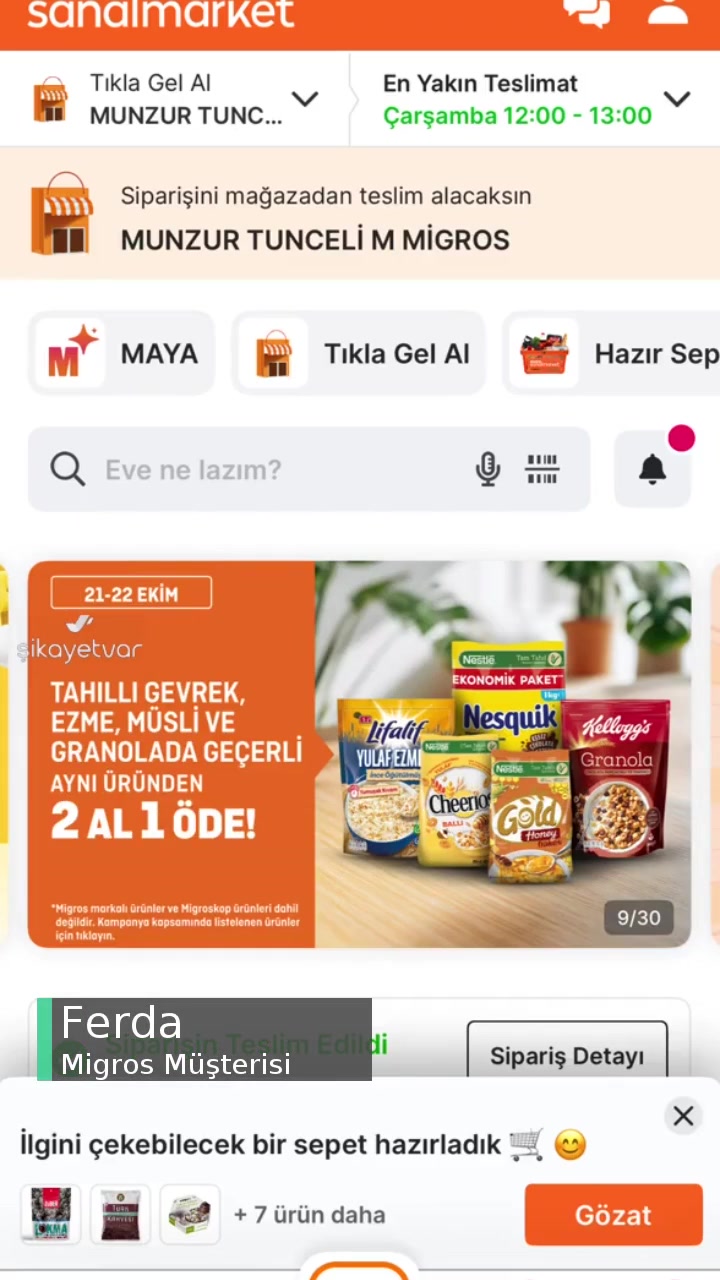Dismiss the suggested basket sheet with X
The width and height of the screenshot is (720, 1280).
(683, 1115)
